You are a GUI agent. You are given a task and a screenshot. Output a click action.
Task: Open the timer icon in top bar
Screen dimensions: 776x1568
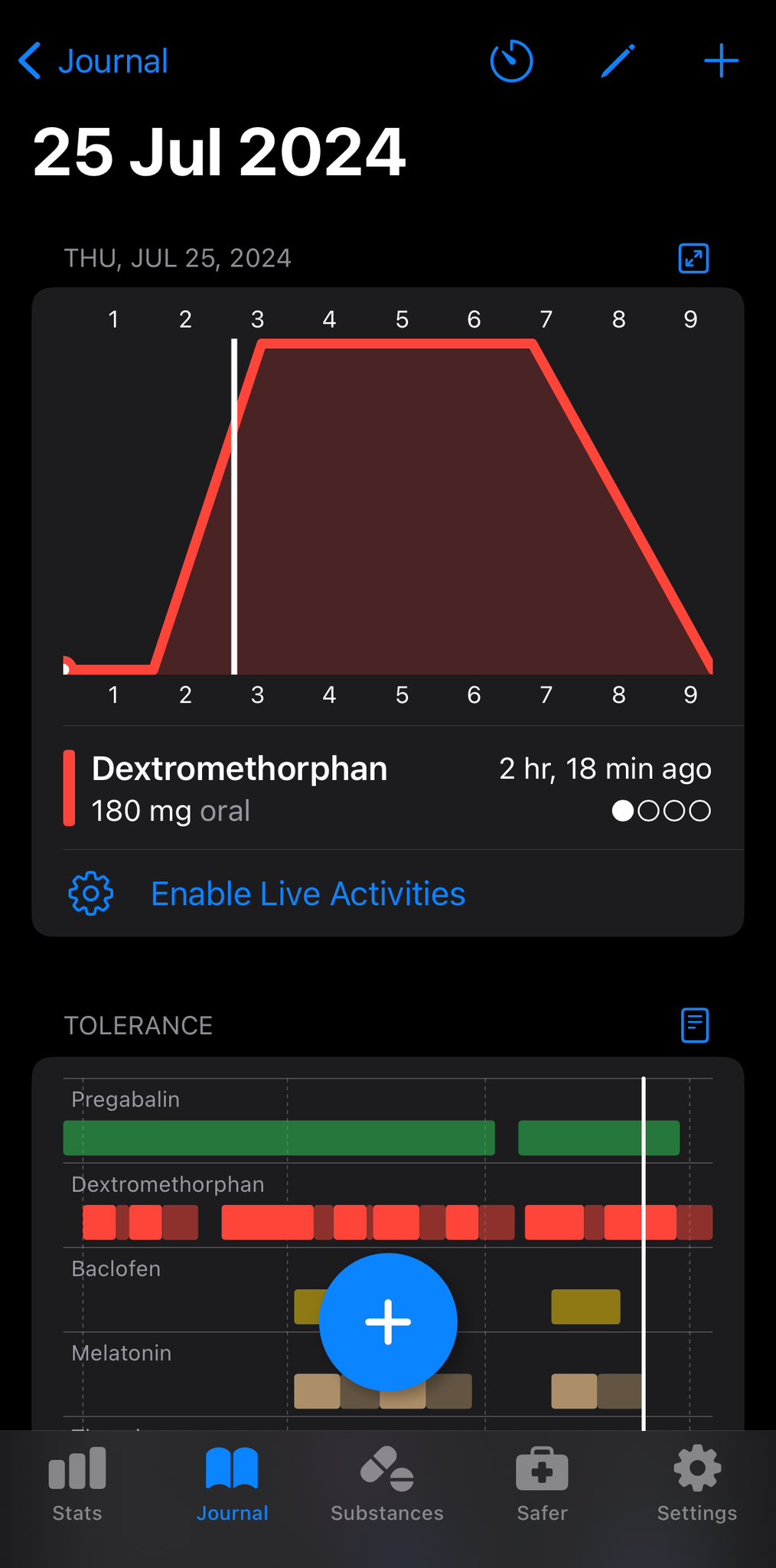(511, 61)
